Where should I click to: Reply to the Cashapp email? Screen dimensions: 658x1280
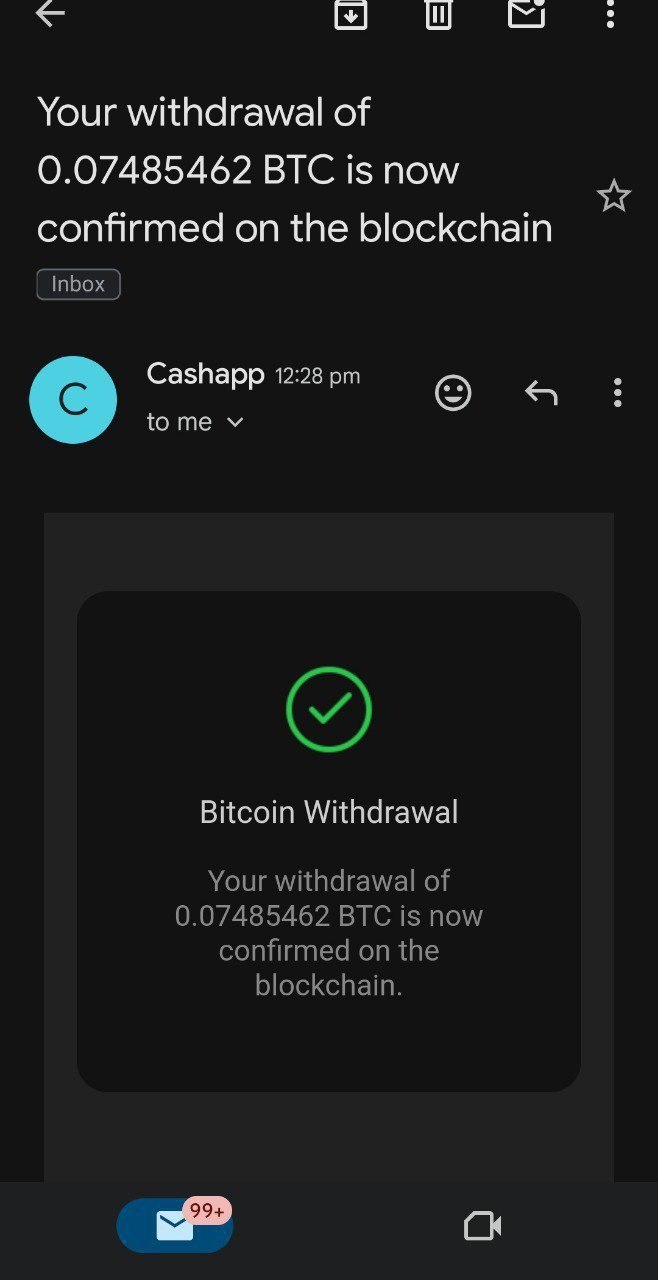(x=541, y=393)
